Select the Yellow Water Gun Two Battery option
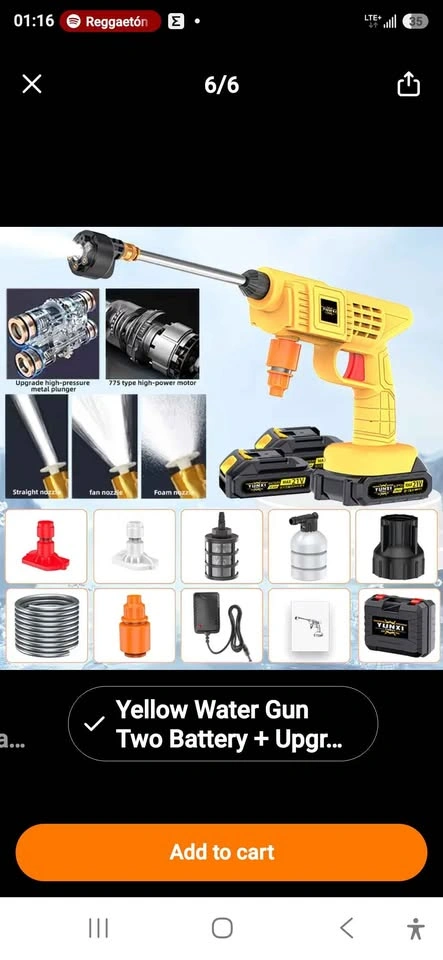Screen dimensions: 443x960 coord(223,724)
